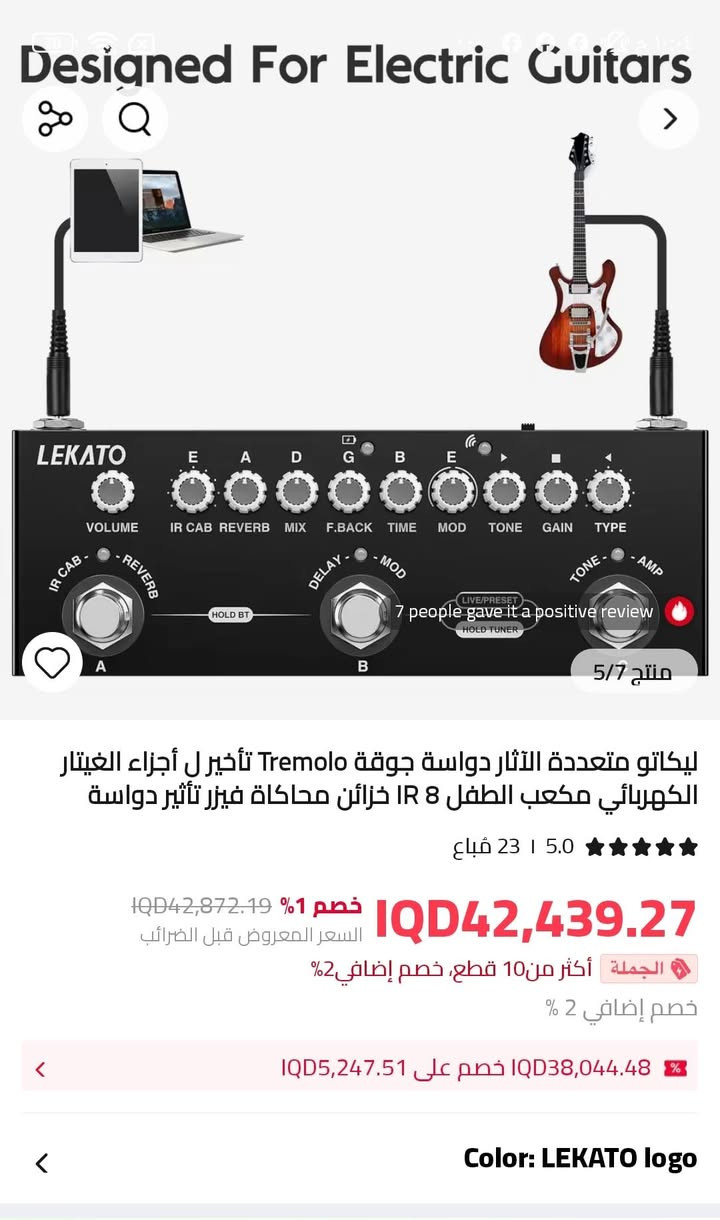Open the search magnifier icon
The height and width of the screenshot is (1220, 720).
135,120
